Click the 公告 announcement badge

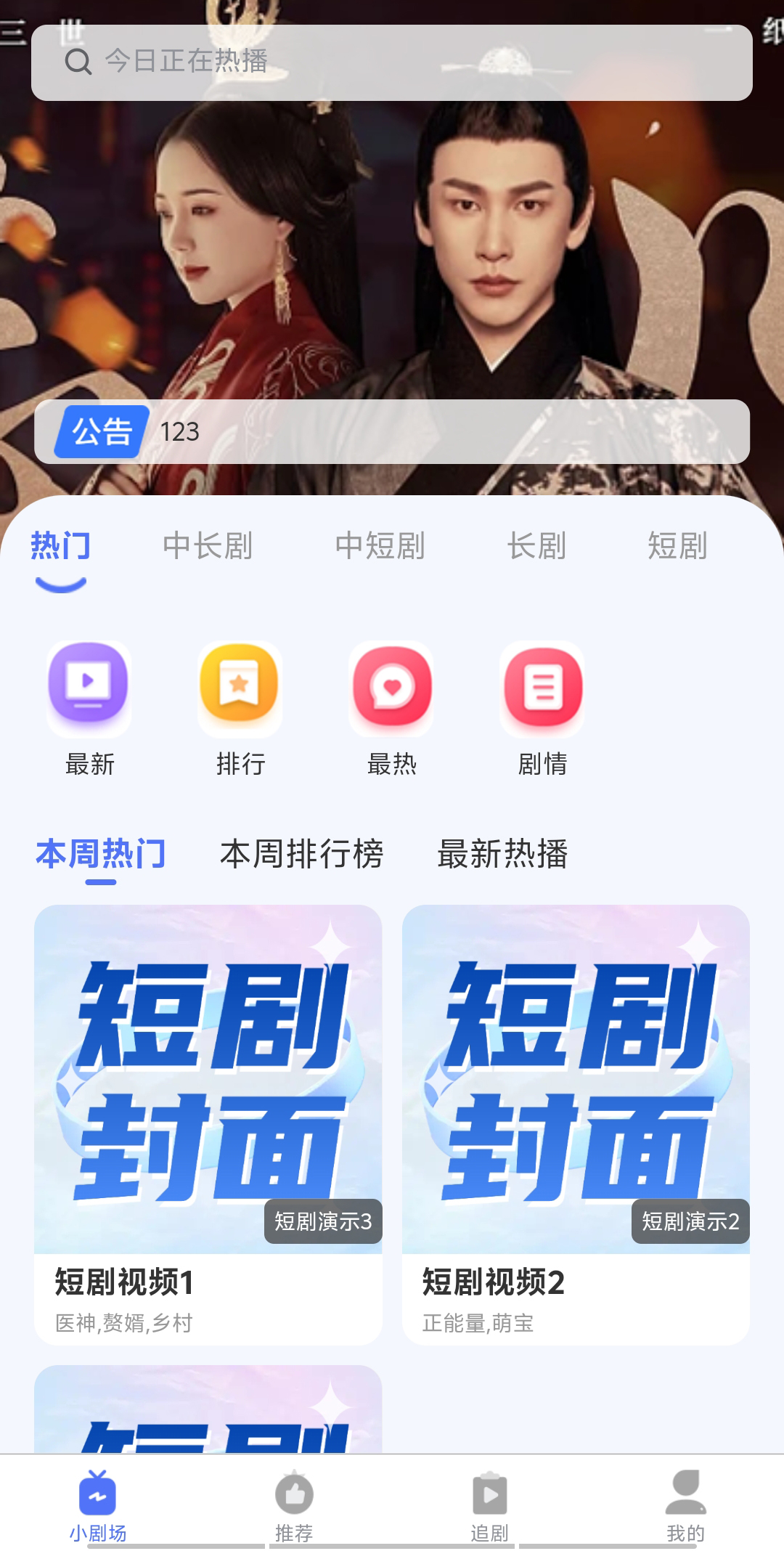(99, 431)
